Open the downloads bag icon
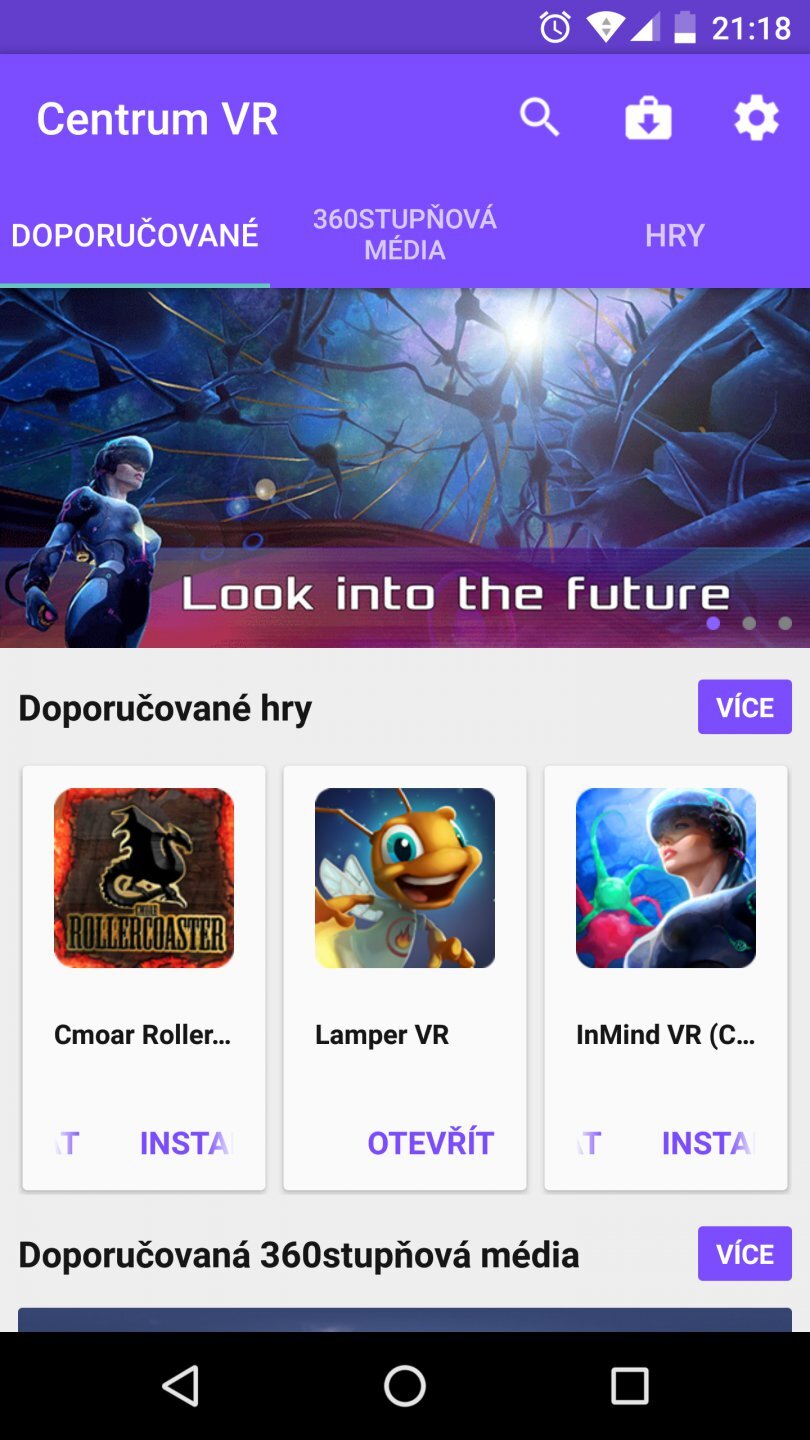 (x=648, y=119)
